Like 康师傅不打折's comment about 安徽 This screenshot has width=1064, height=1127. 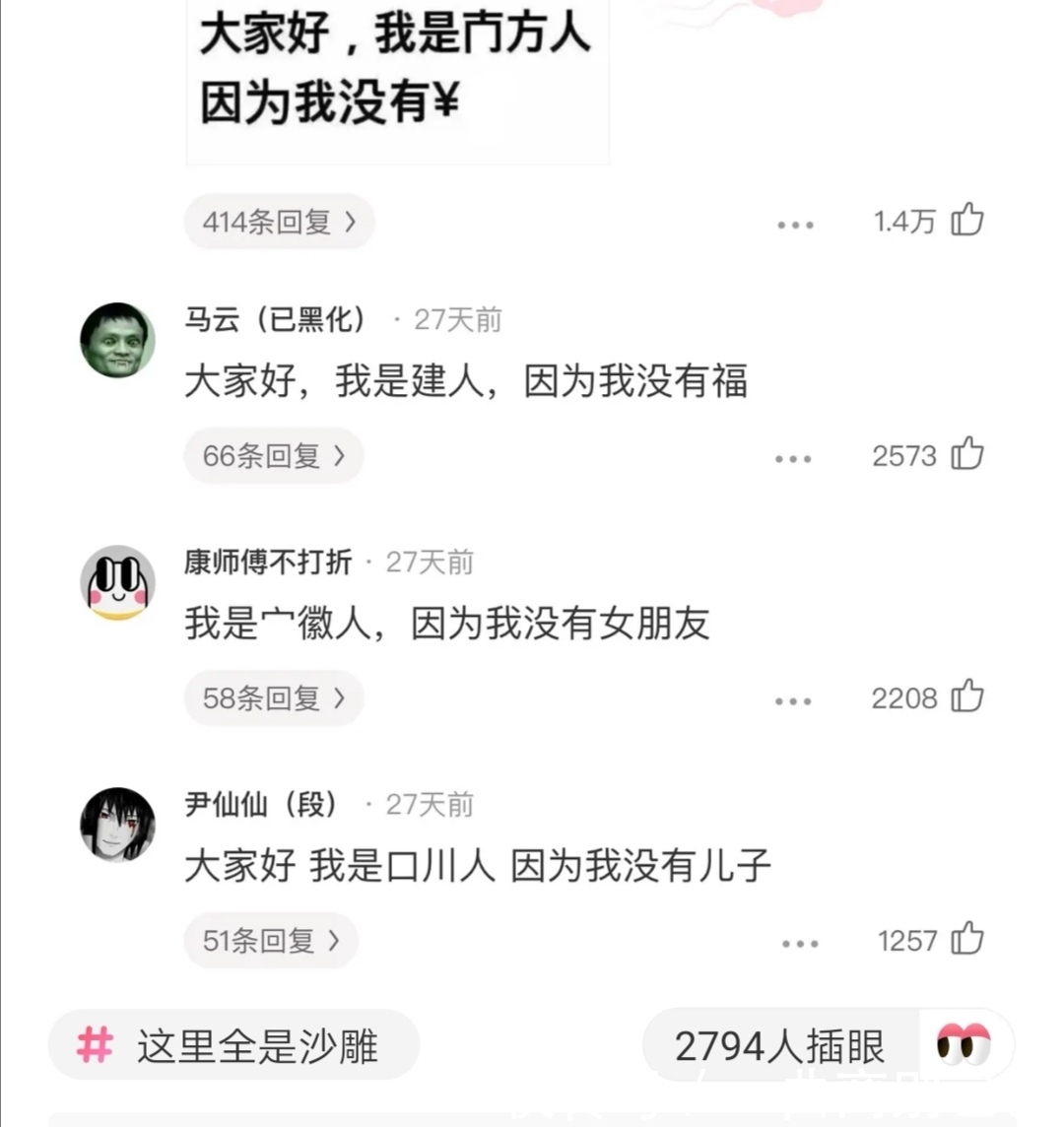point(967,696)
